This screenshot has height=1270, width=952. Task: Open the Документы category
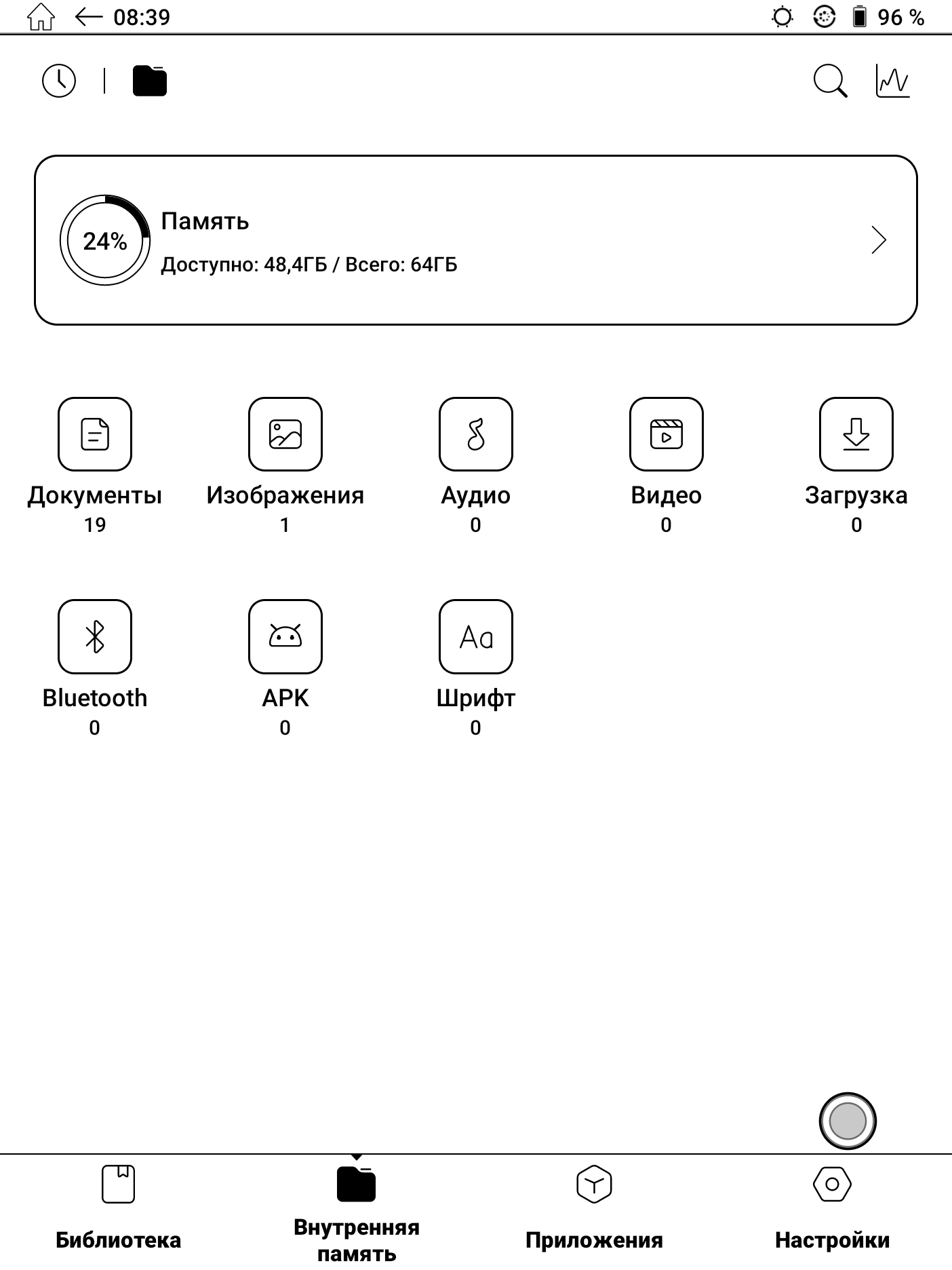(x=95, y=435)
